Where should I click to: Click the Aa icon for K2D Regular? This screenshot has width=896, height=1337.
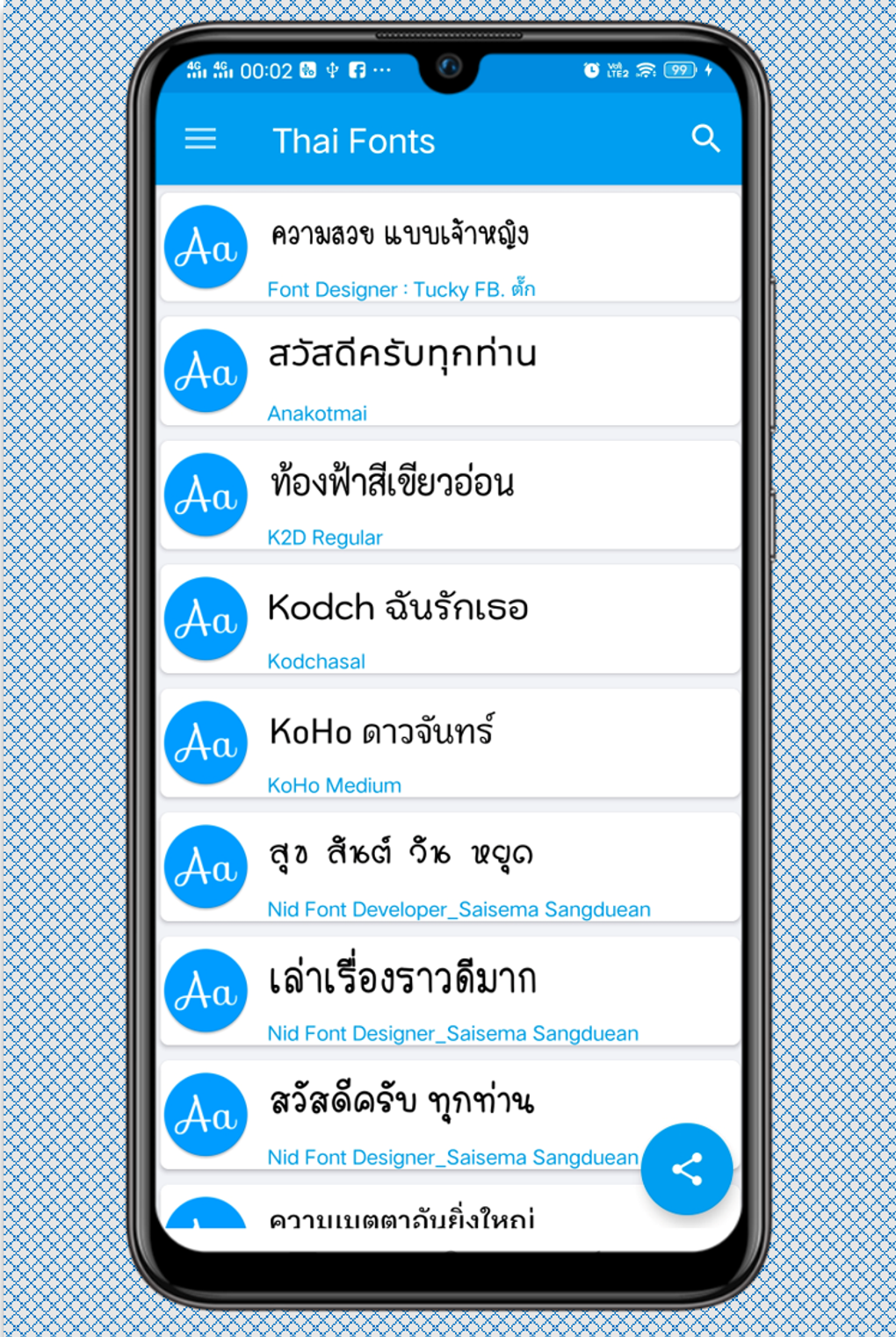(x=205, y=495)
